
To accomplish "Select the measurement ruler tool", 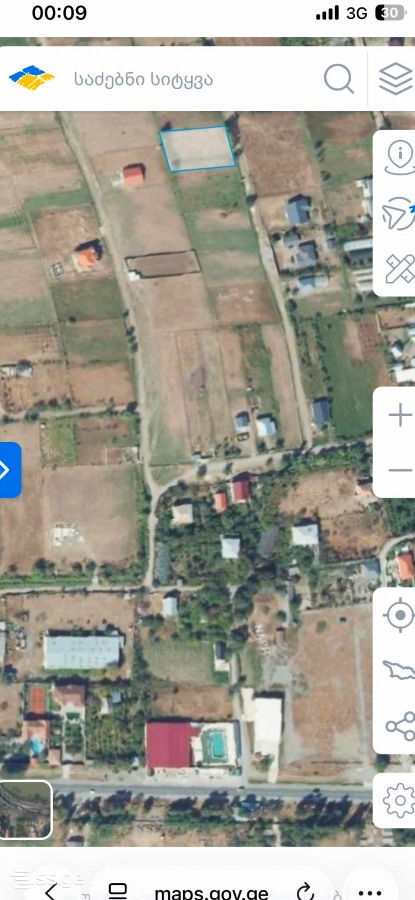I will [x=400, y=268].
